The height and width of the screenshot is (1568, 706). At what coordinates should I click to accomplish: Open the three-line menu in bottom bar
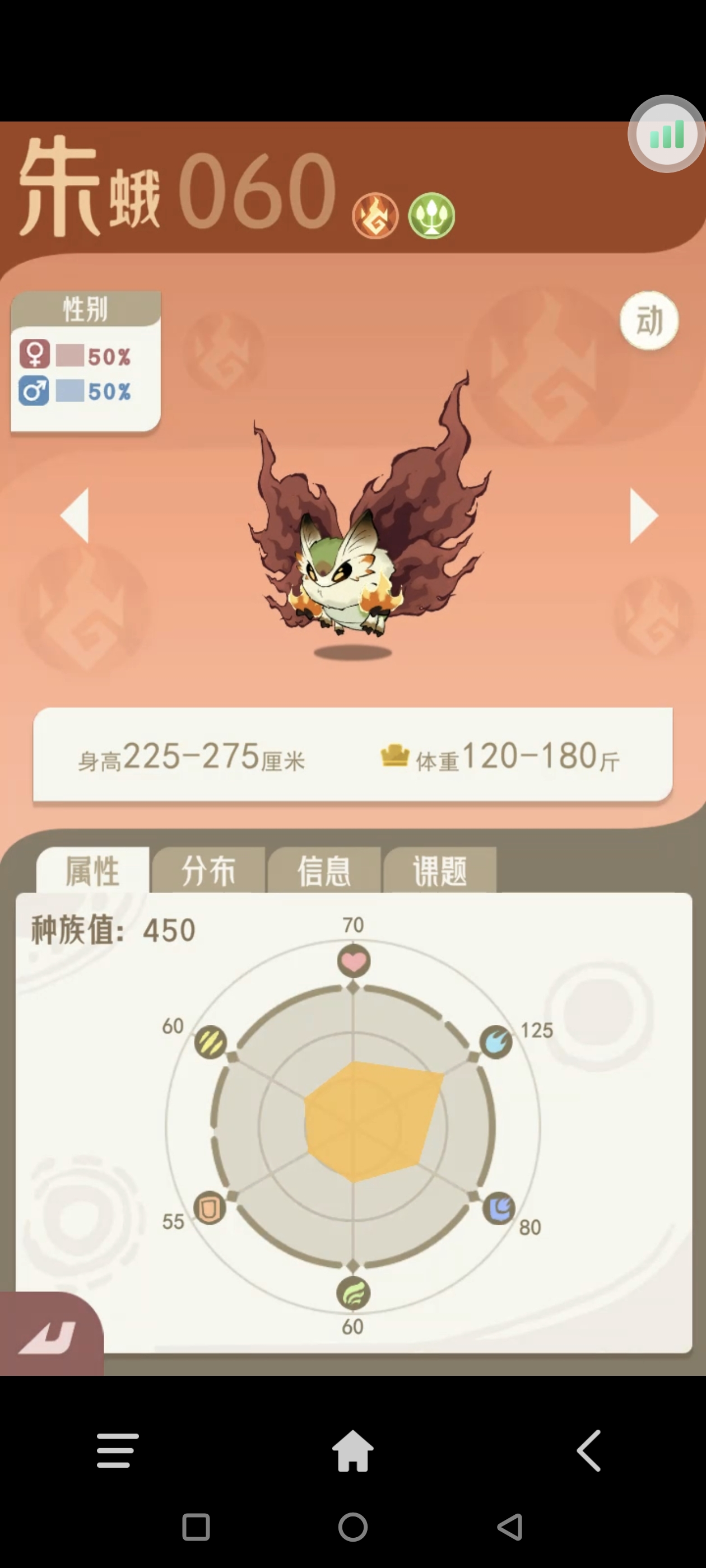[x=117, y=1451]
